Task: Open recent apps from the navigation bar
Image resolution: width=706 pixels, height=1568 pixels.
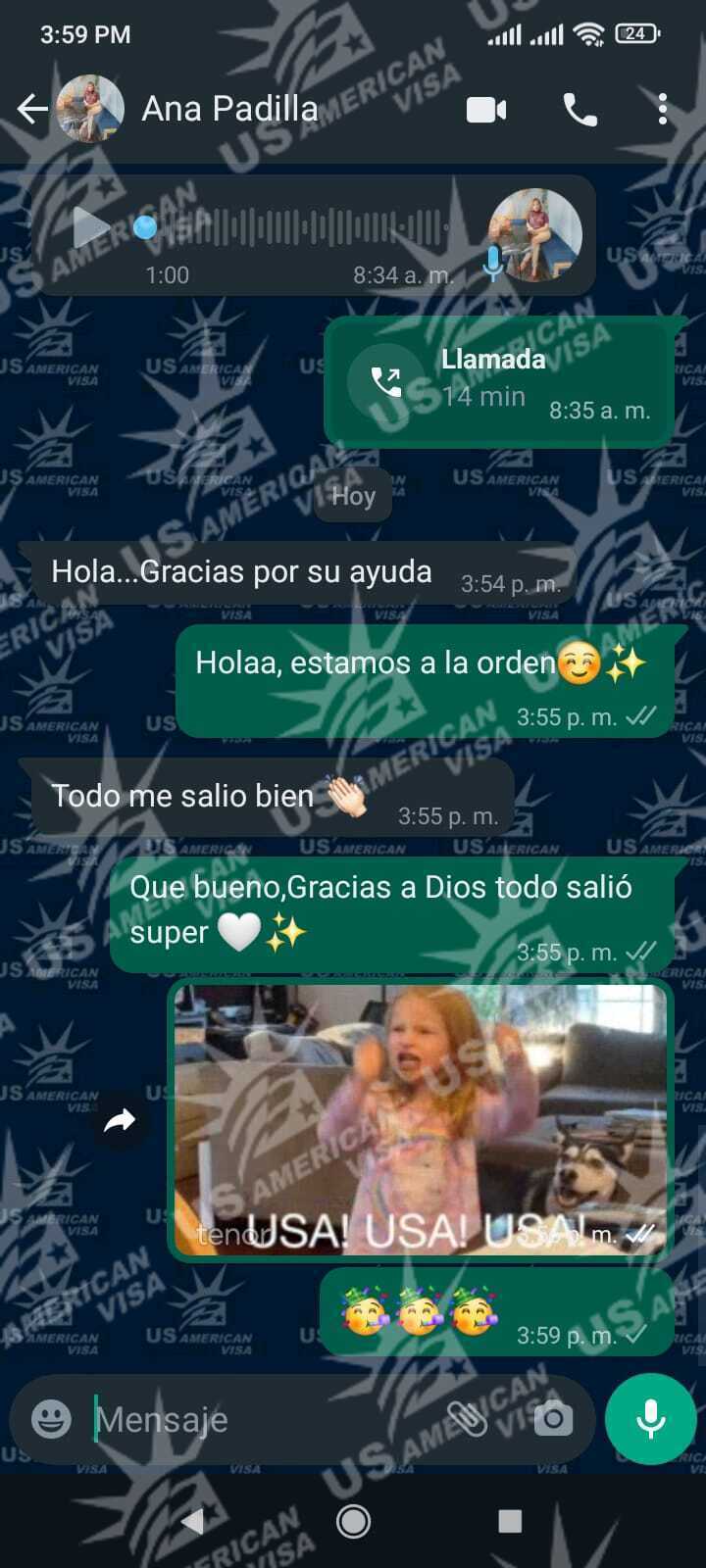Action: point(510,1521)
